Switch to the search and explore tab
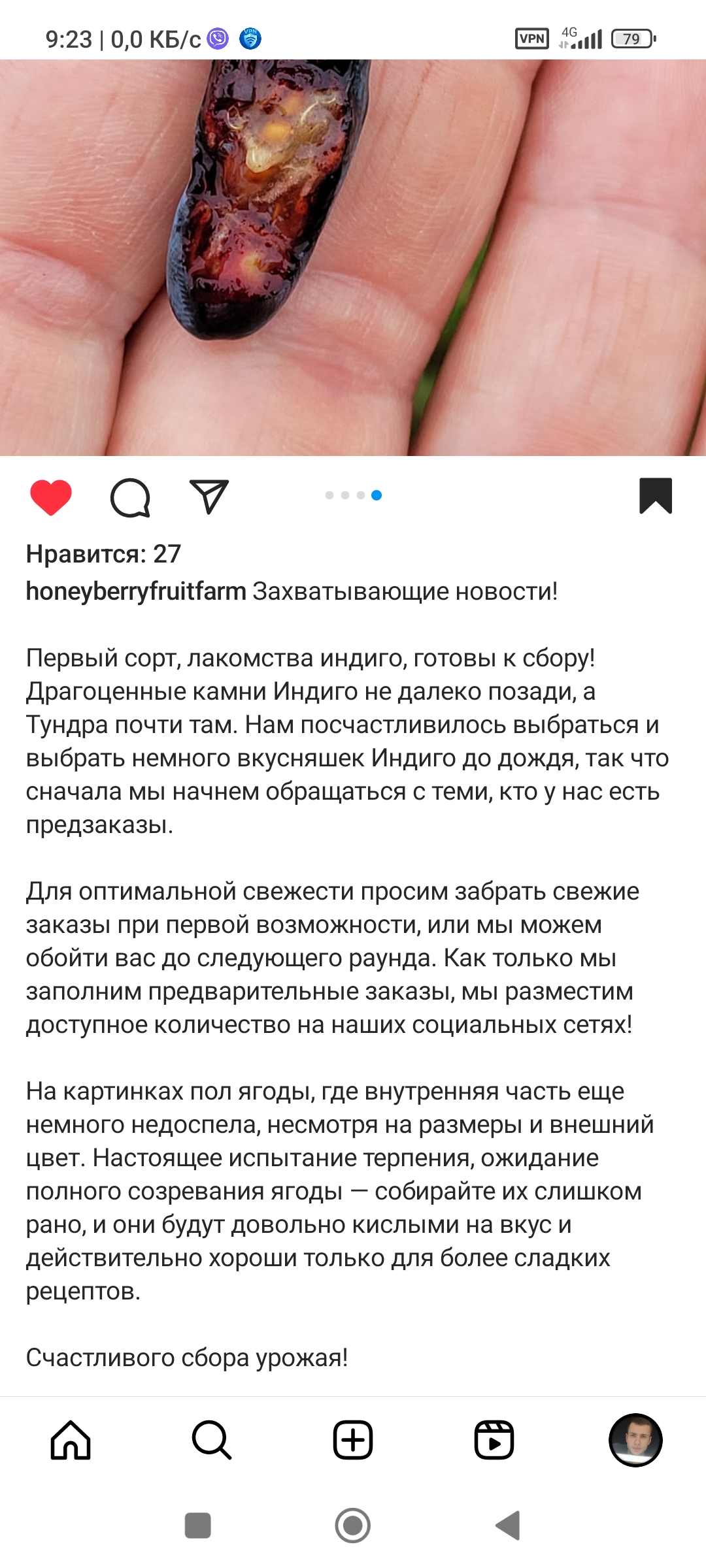 (x=212, y=1440)
